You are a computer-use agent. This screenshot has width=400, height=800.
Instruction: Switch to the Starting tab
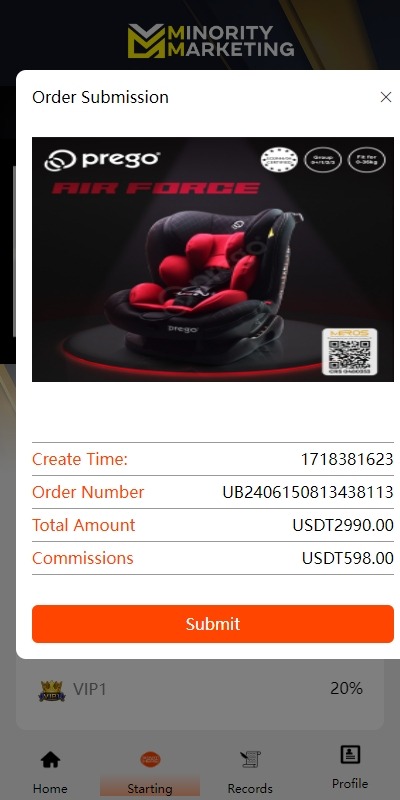149,773
